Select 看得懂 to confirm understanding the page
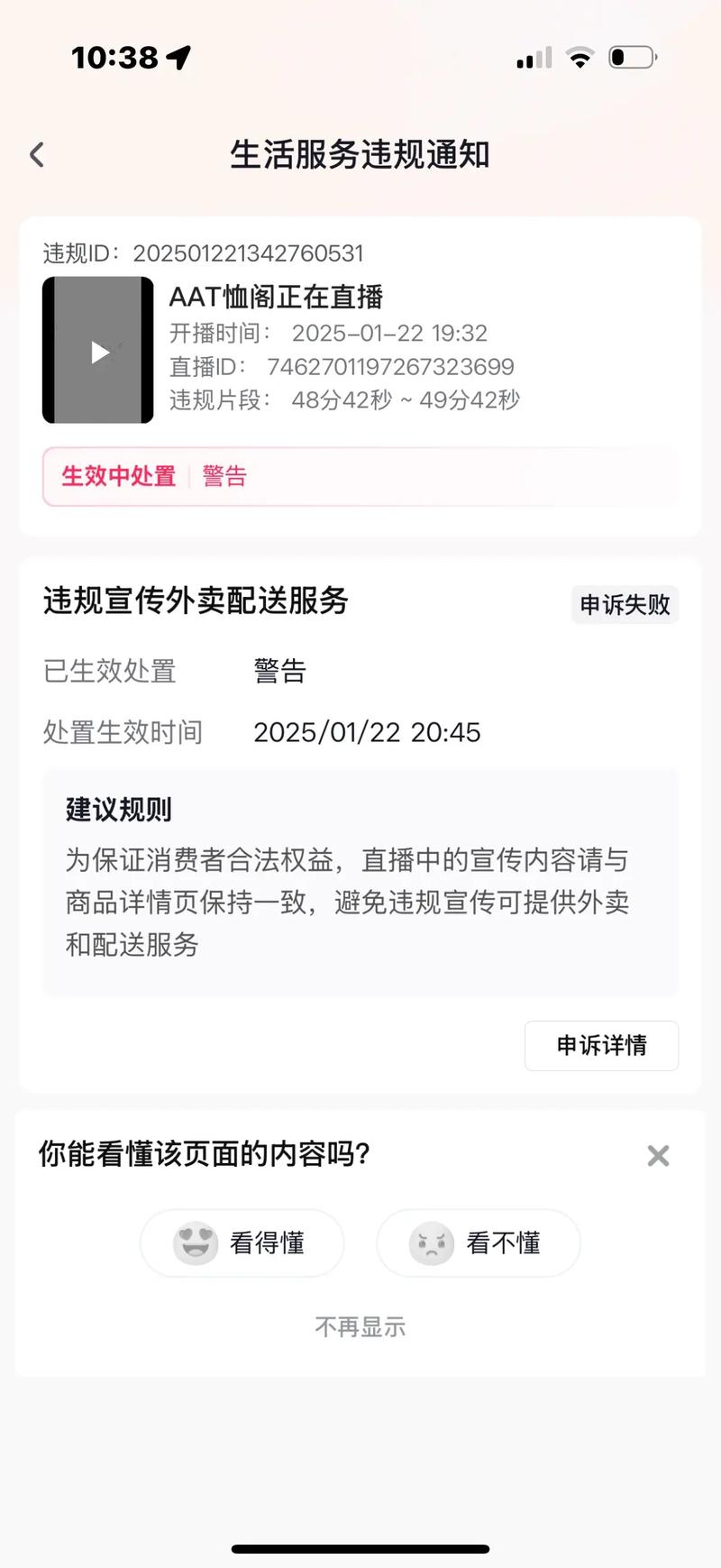 pos(241,1242)
